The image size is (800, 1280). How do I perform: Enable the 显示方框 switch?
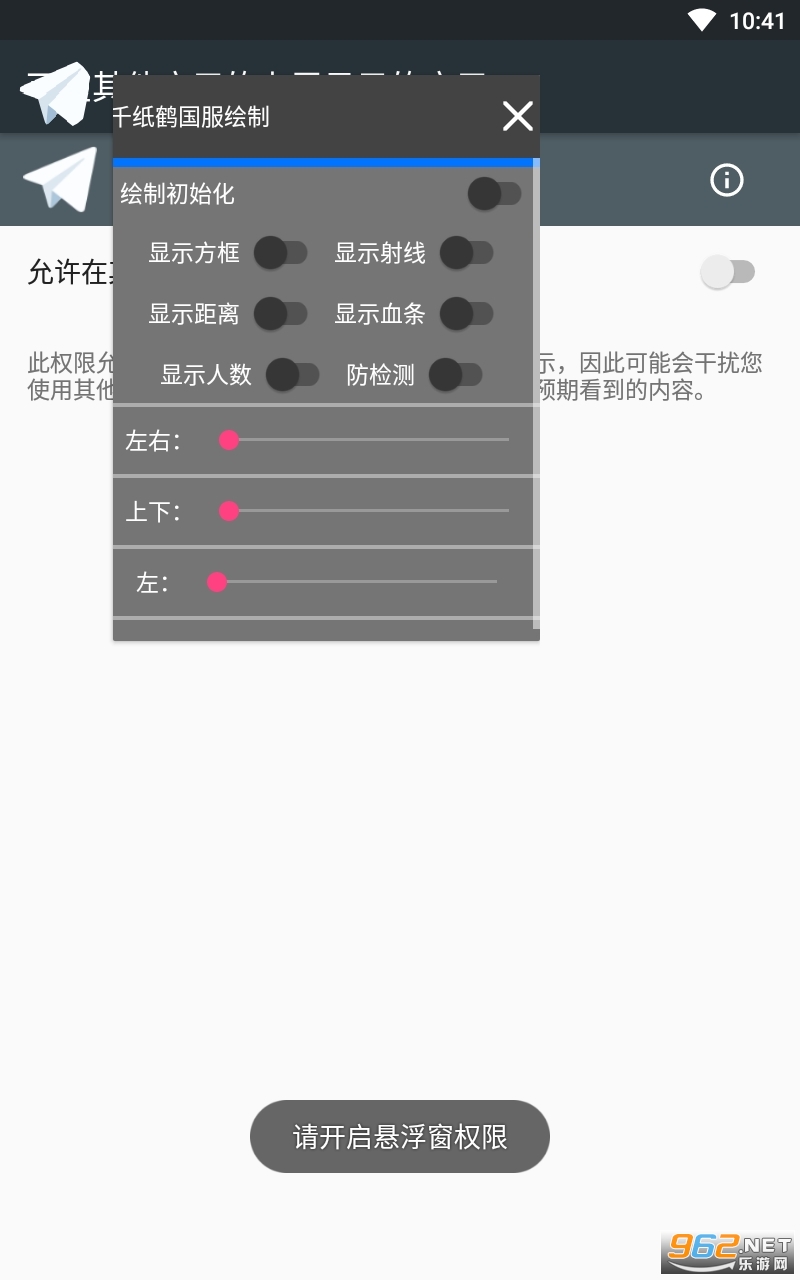(280, 253)
